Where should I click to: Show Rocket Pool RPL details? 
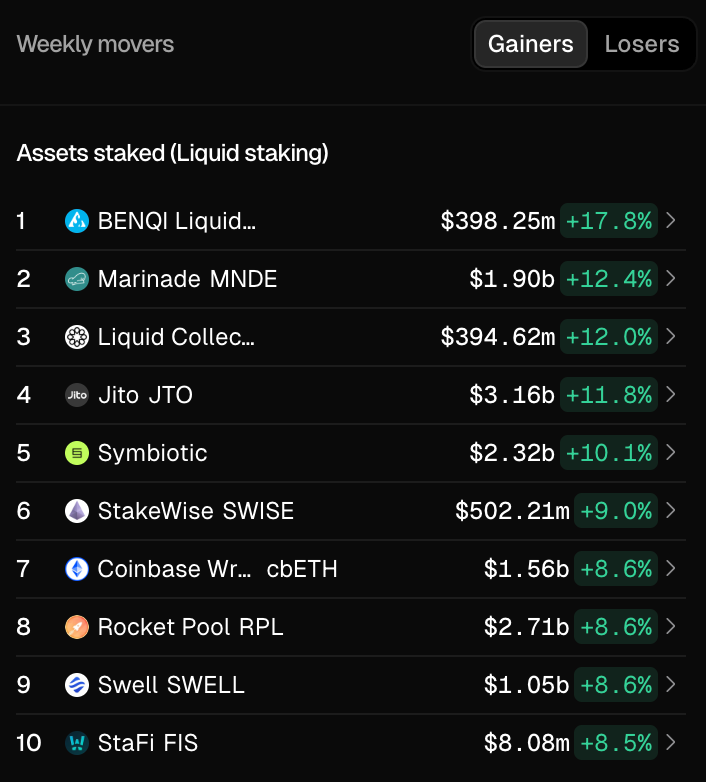346,627
